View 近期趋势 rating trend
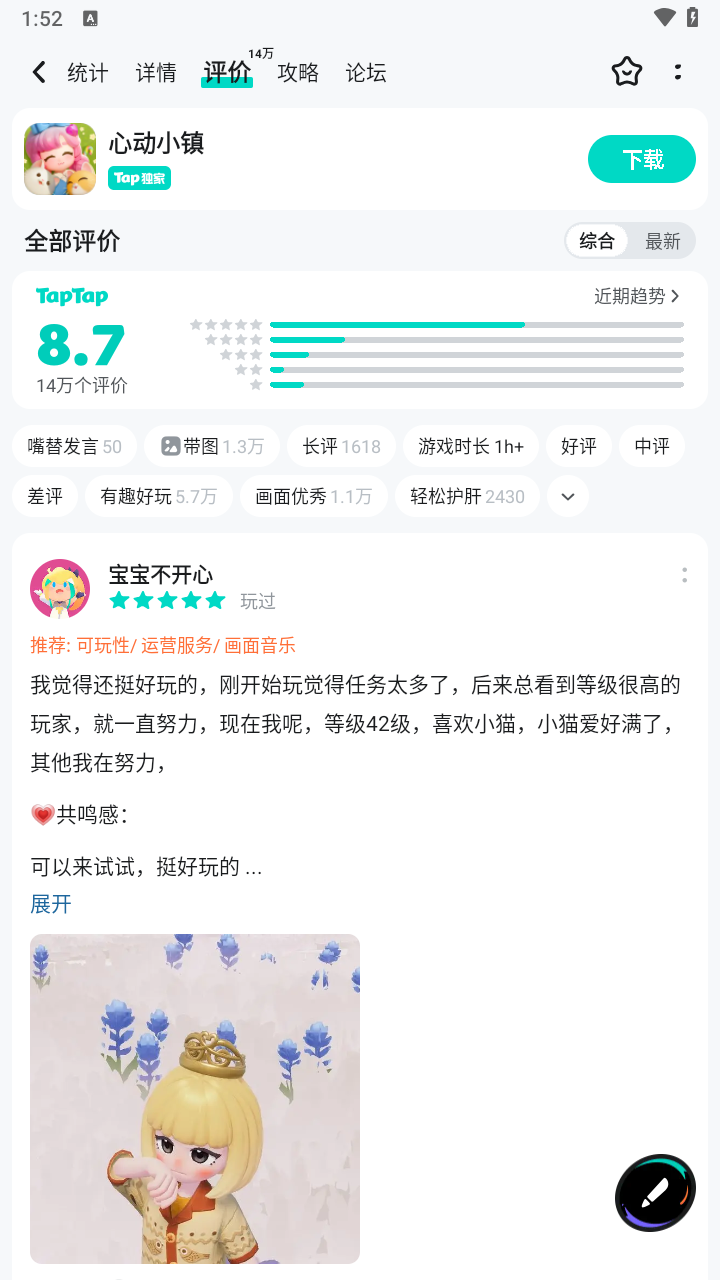Image resolution: width=720 pixels, height=1280 pixels. click(636, 296)
